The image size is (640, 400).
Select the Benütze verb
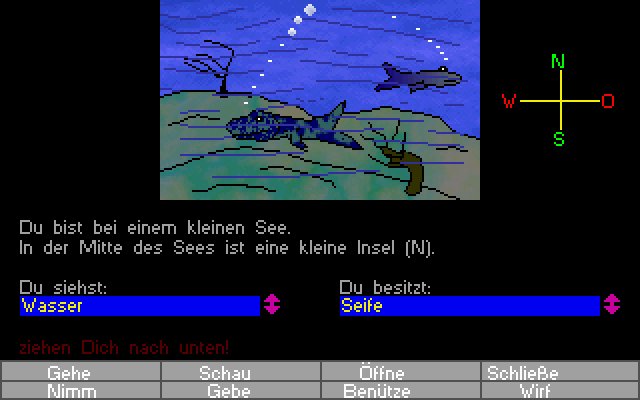click(400, 391)
